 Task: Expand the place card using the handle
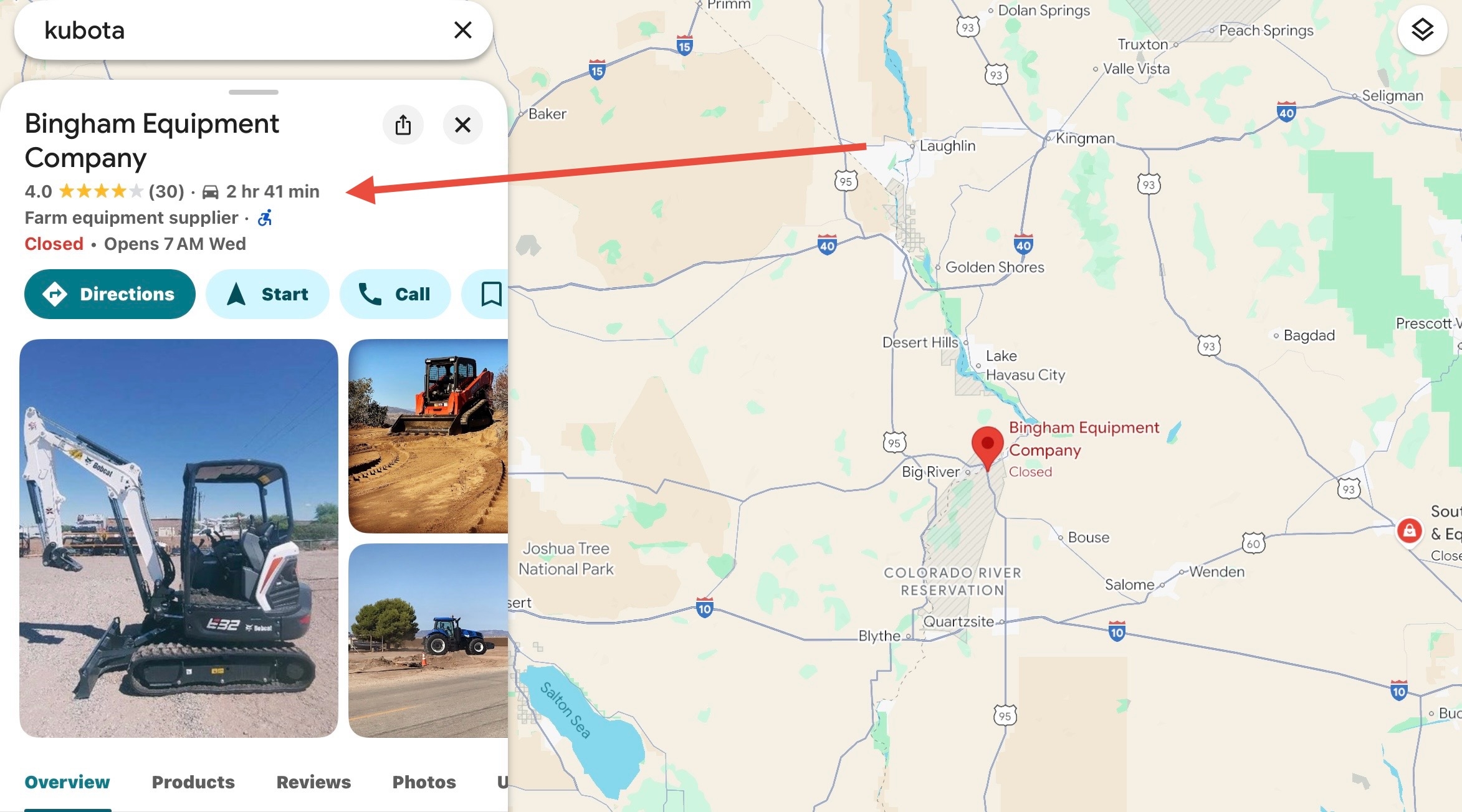pyautogui.click(x=253, y=92)
